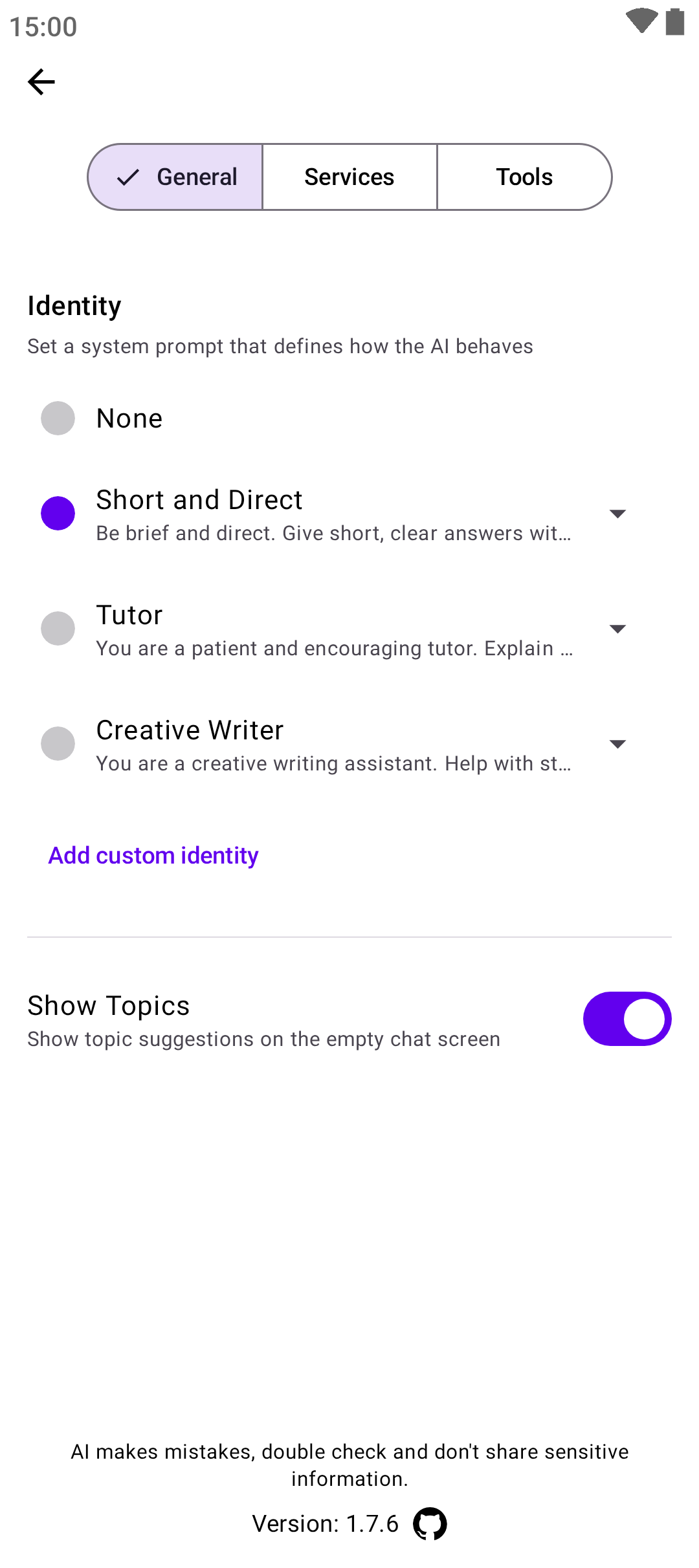Add a custom identity
This screenshot has height=1568, width=699.
(153, 856)
